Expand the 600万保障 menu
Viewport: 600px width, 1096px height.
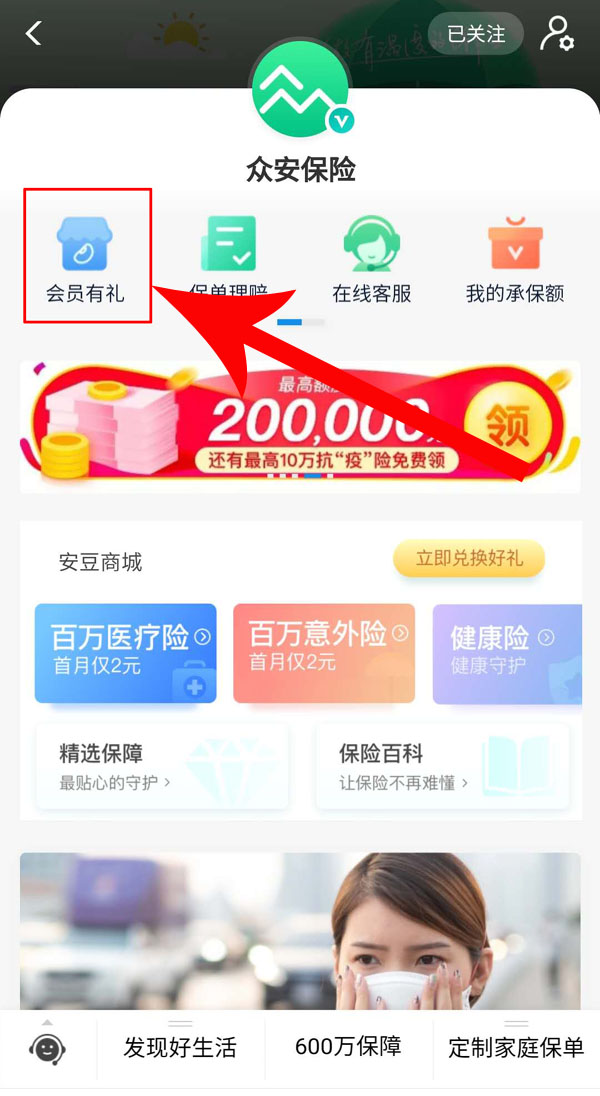click(x=348, y=1047)
